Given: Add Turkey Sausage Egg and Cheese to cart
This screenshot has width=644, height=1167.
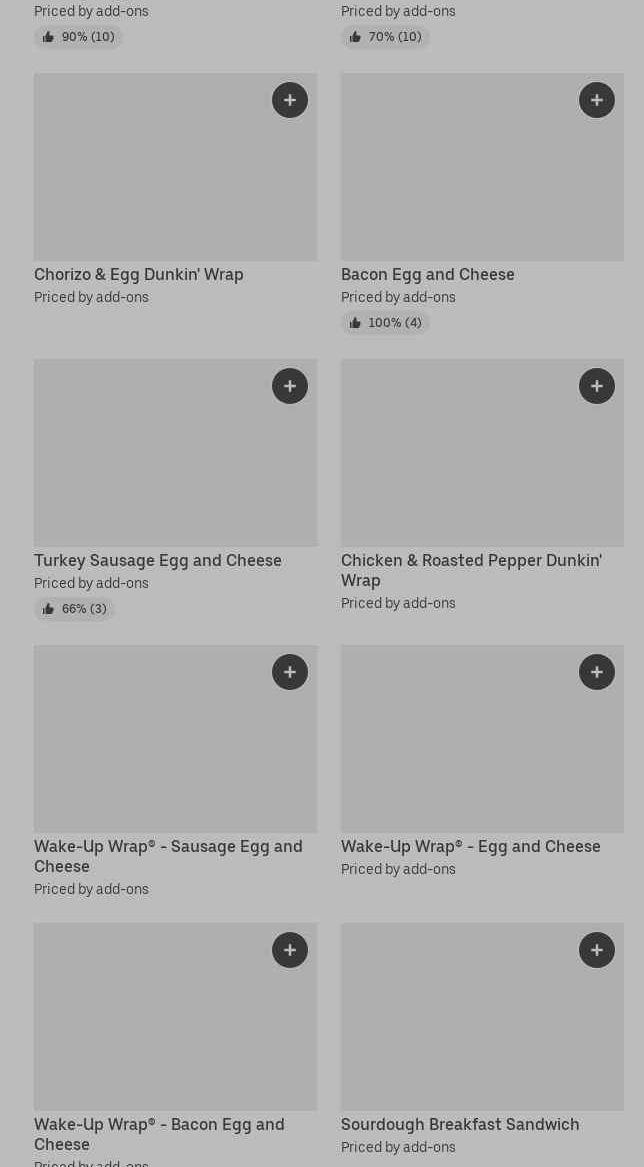Looking at the screenshot, I should [x=290, y=386].
